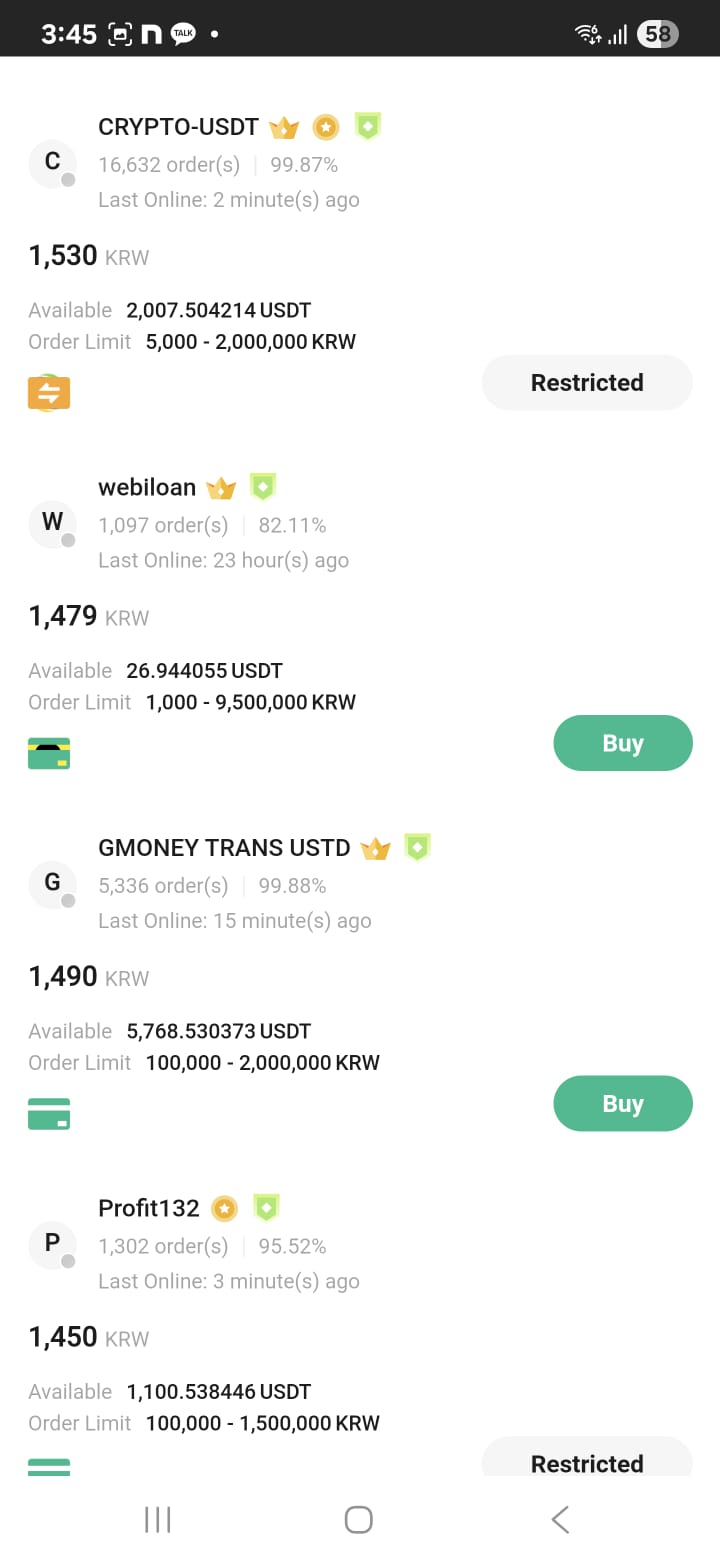720x1560 pixels.
Task: Tap the Restricted button for Profit132
Action: (587, 1457)
